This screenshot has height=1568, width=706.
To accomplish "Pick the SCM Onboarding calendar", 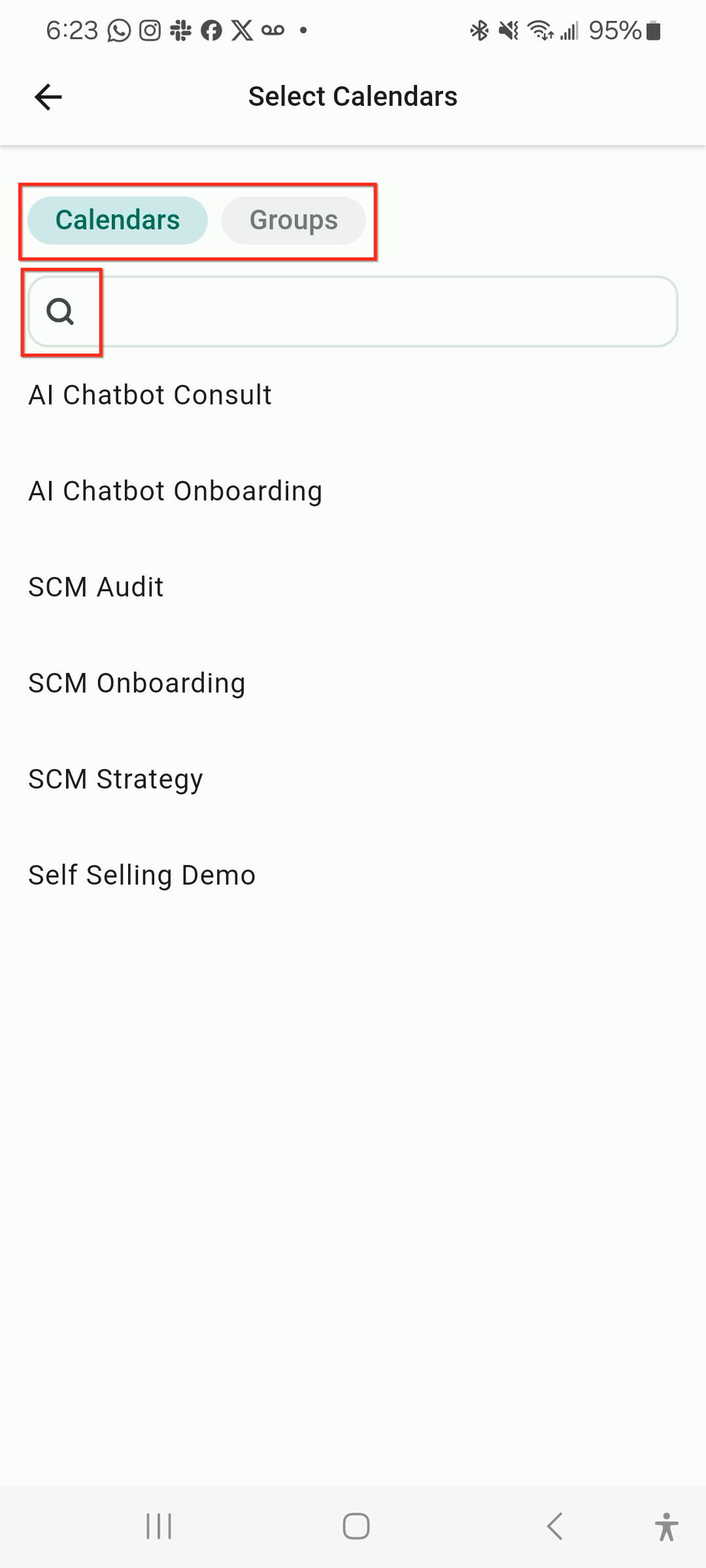I will pyautogui.click(x=137, y=683).
